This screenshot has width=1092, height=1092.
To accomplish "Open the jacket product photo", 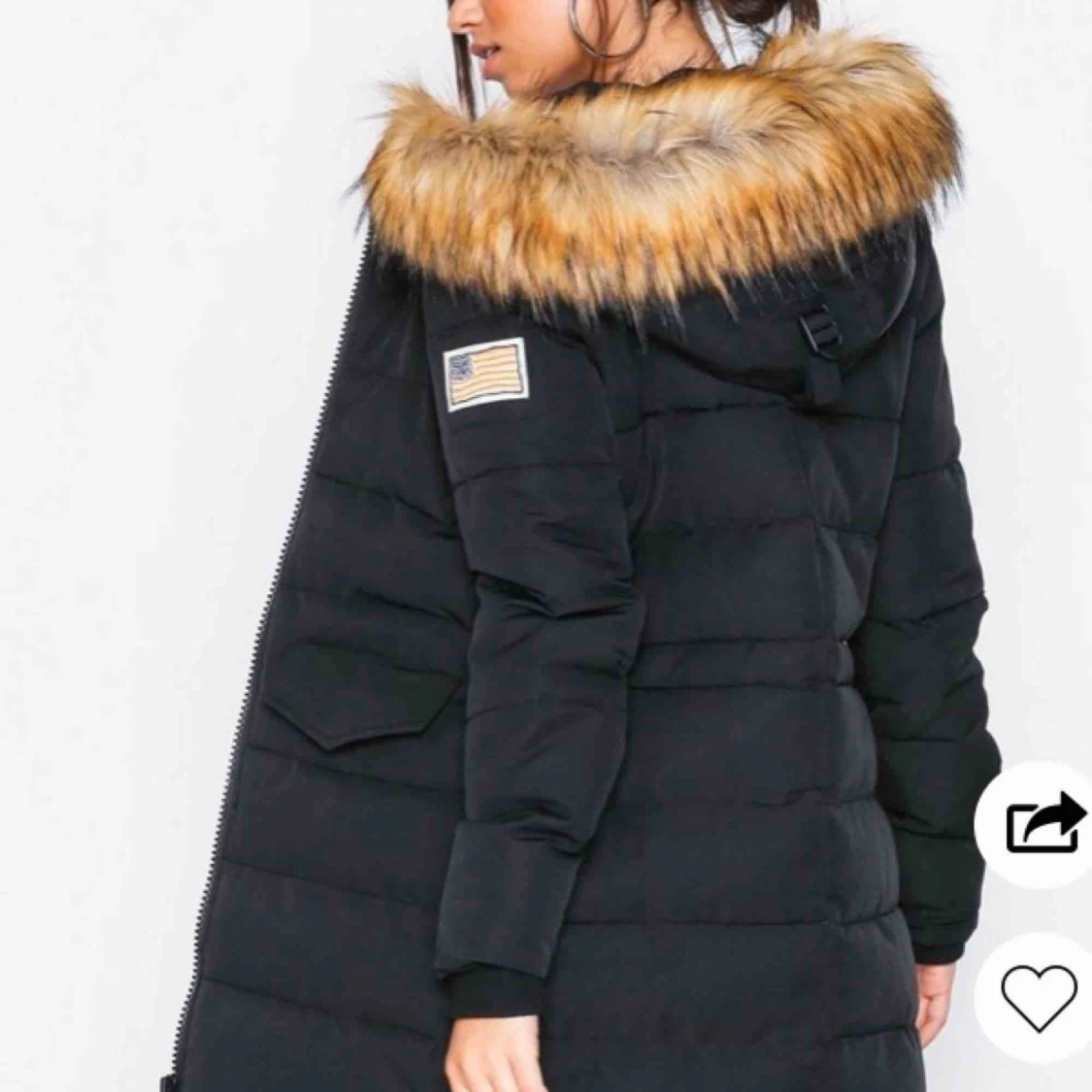I will pyautogui.click(x=544, y=544).
